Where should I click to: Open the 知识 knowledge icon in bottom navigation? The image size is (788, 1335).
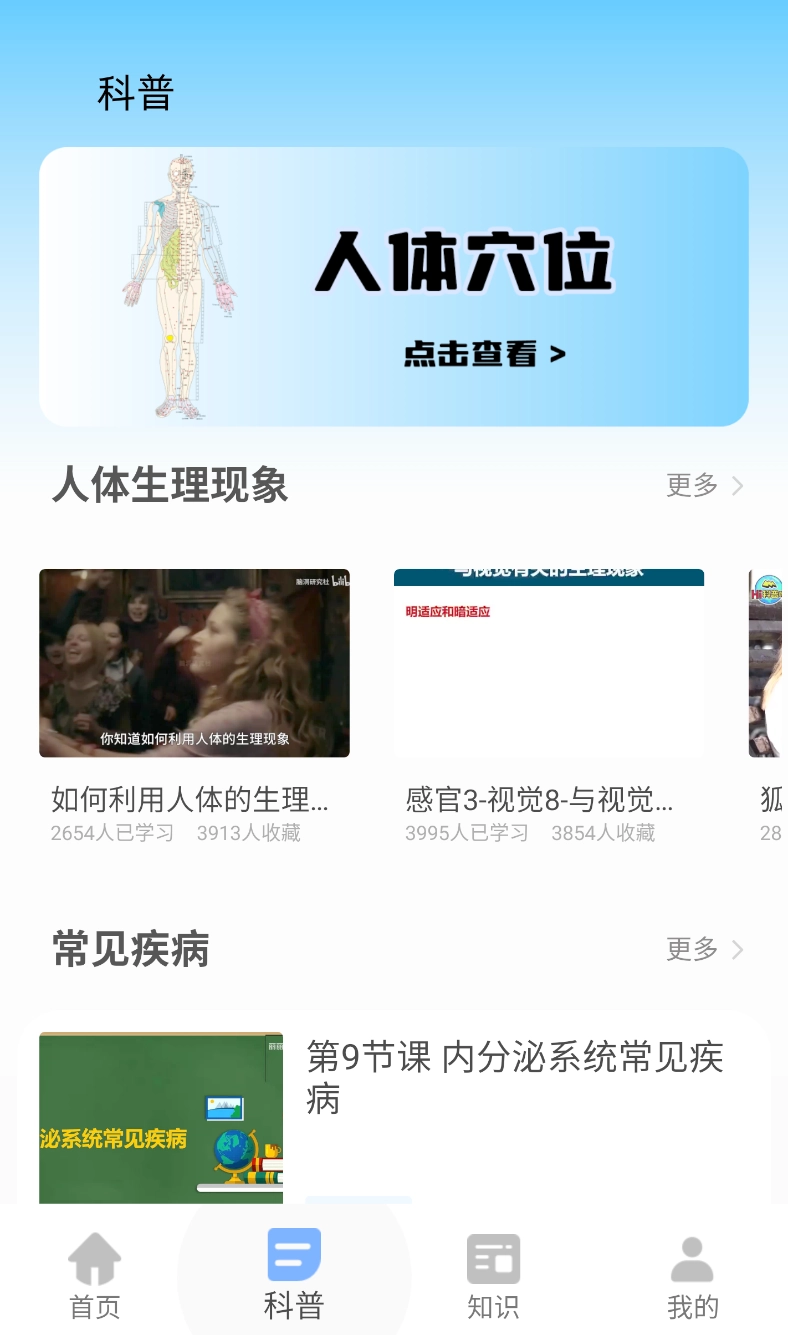coord(492,1257)
